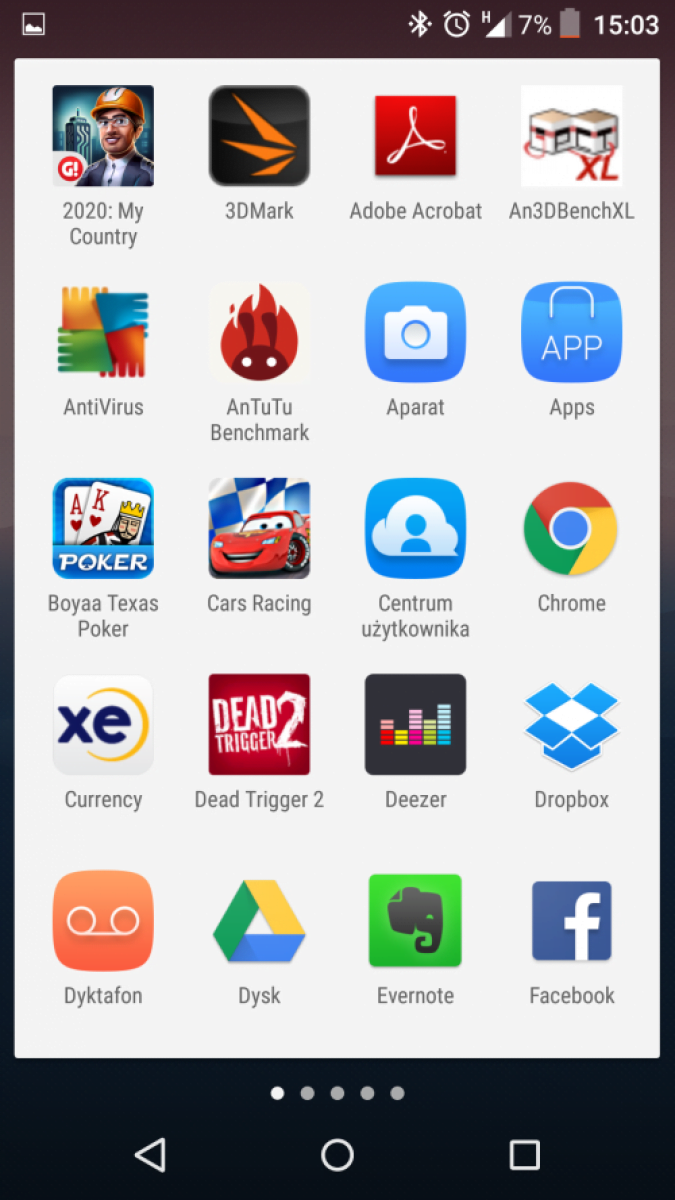Open the Aparat camera app
The width and height of the screenshot is (675, 1200).
pos(415,332)
